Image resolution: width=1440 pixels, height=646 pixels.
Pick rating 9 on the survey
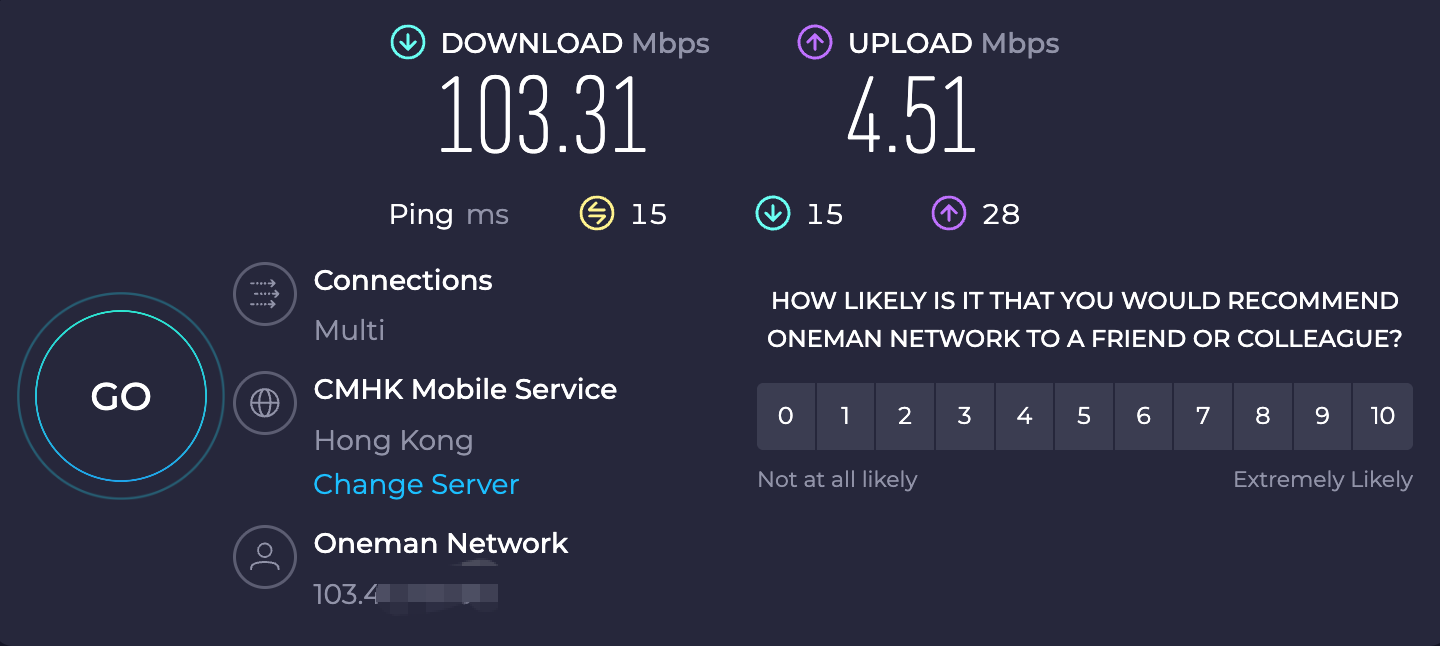(x=1322, y=416)
